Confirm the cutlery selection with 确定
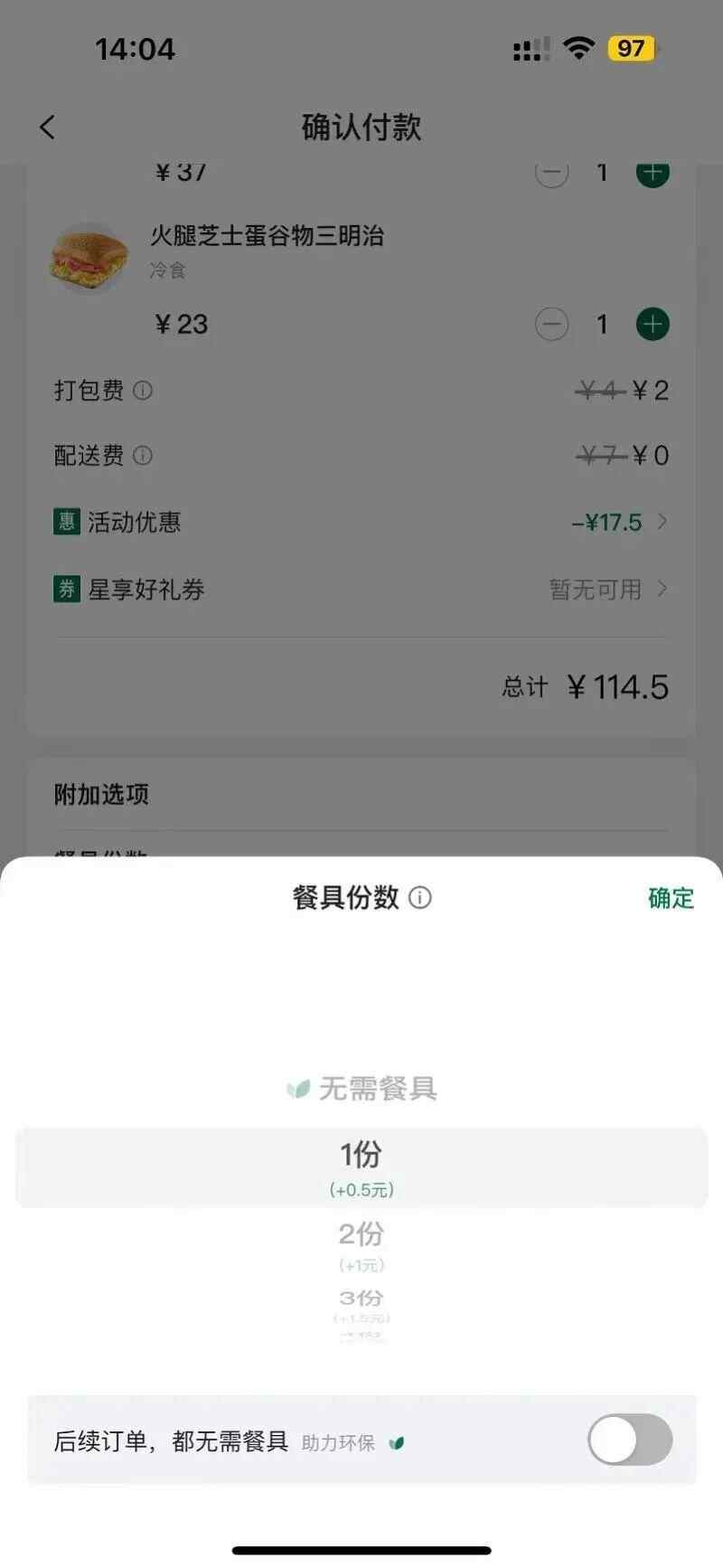Viewport: 723px width, 1568px height. tap(671, 898)
